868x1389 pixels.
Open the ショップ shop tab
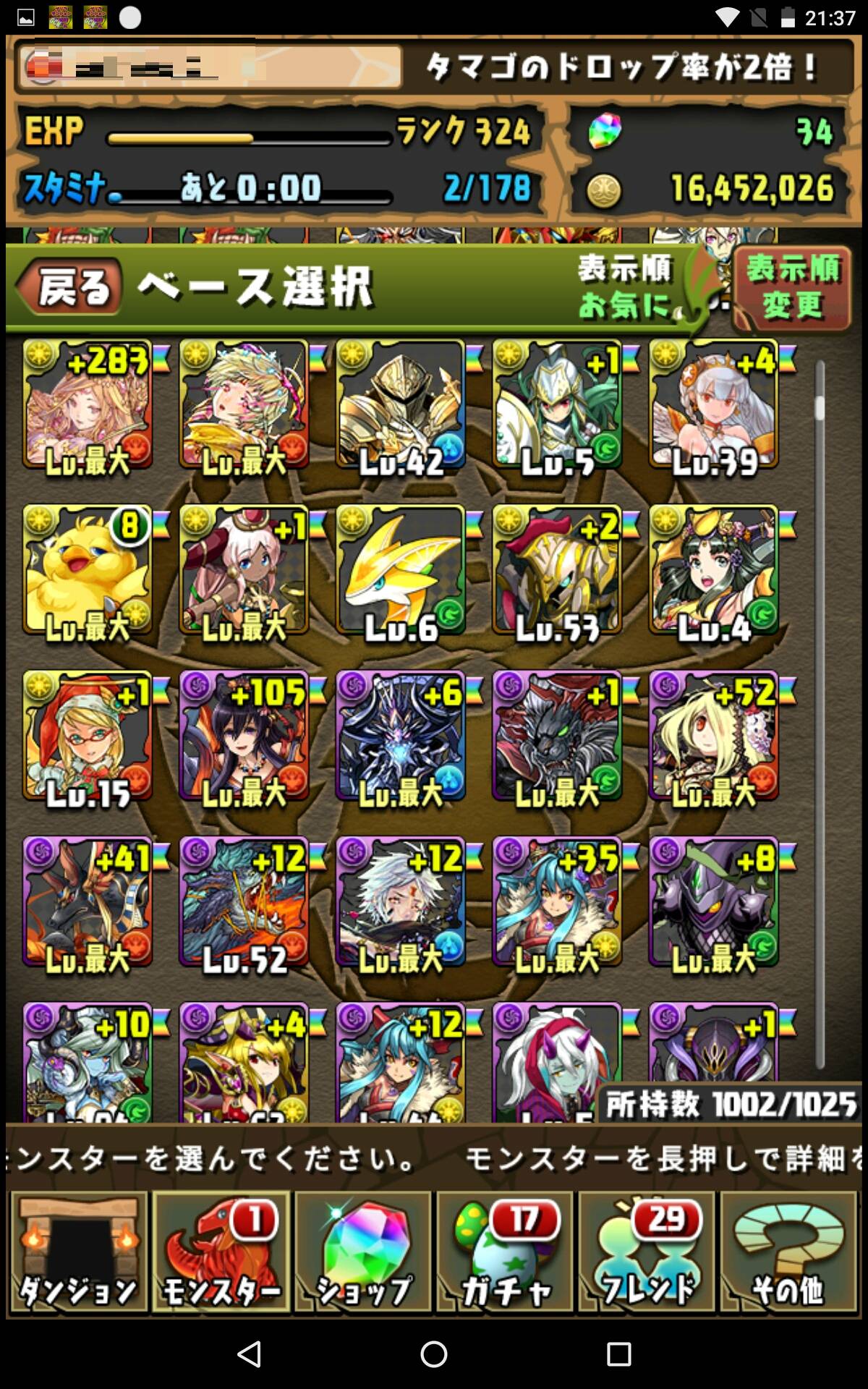coord(363,1252)
